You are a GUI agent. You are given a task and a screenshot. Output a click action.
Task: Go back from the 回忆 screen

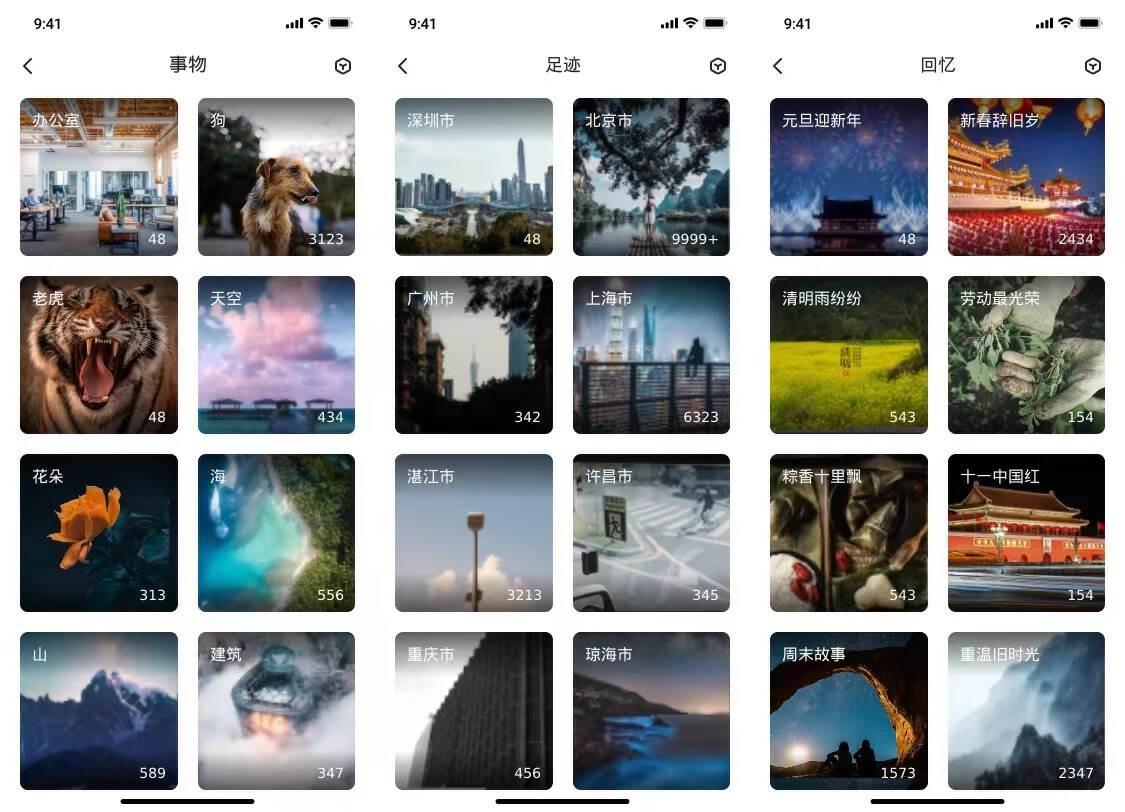pyautogui.click(x=778, y=66)
